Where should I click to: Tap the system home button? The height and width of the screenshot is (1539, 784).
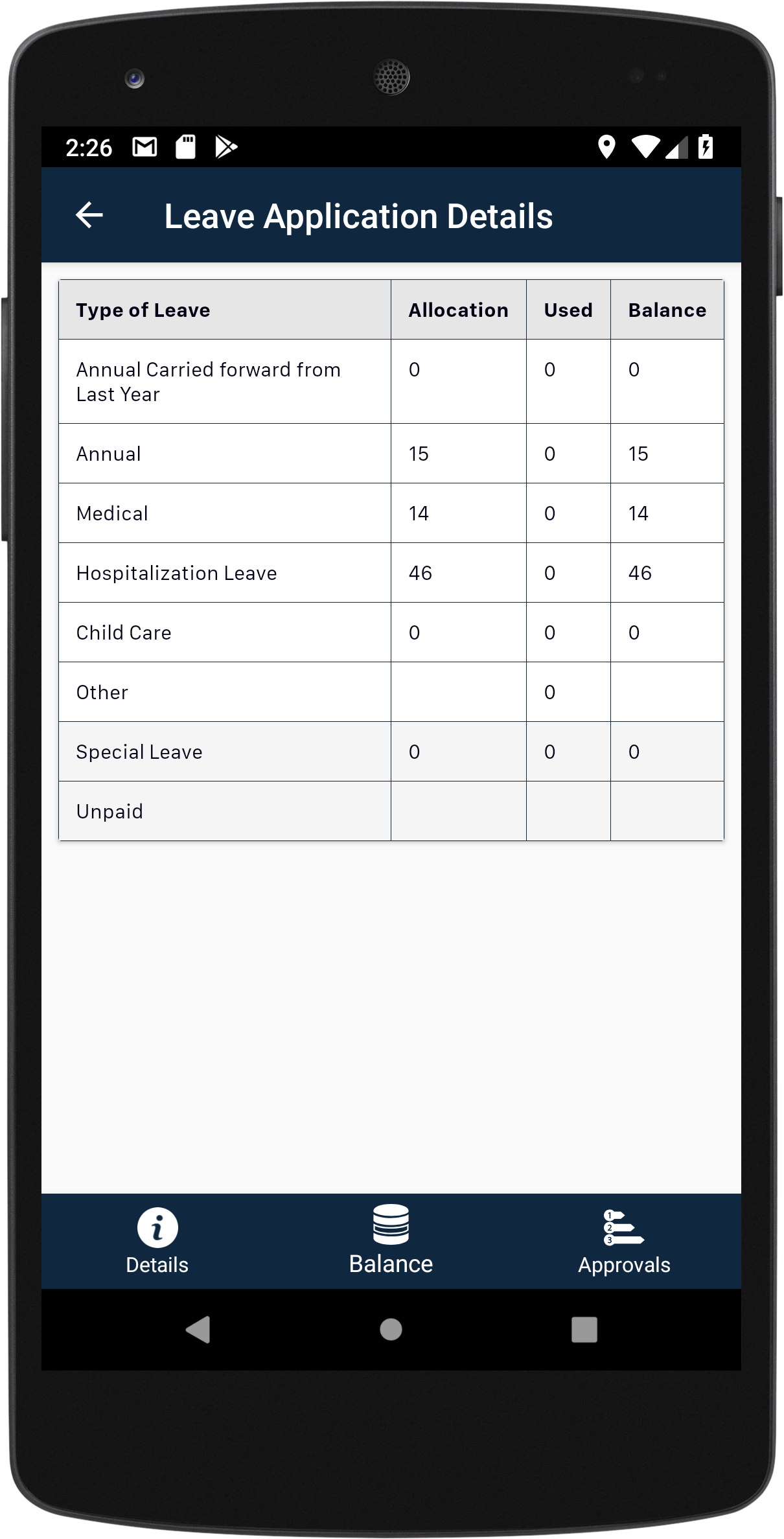[391, 1330]
